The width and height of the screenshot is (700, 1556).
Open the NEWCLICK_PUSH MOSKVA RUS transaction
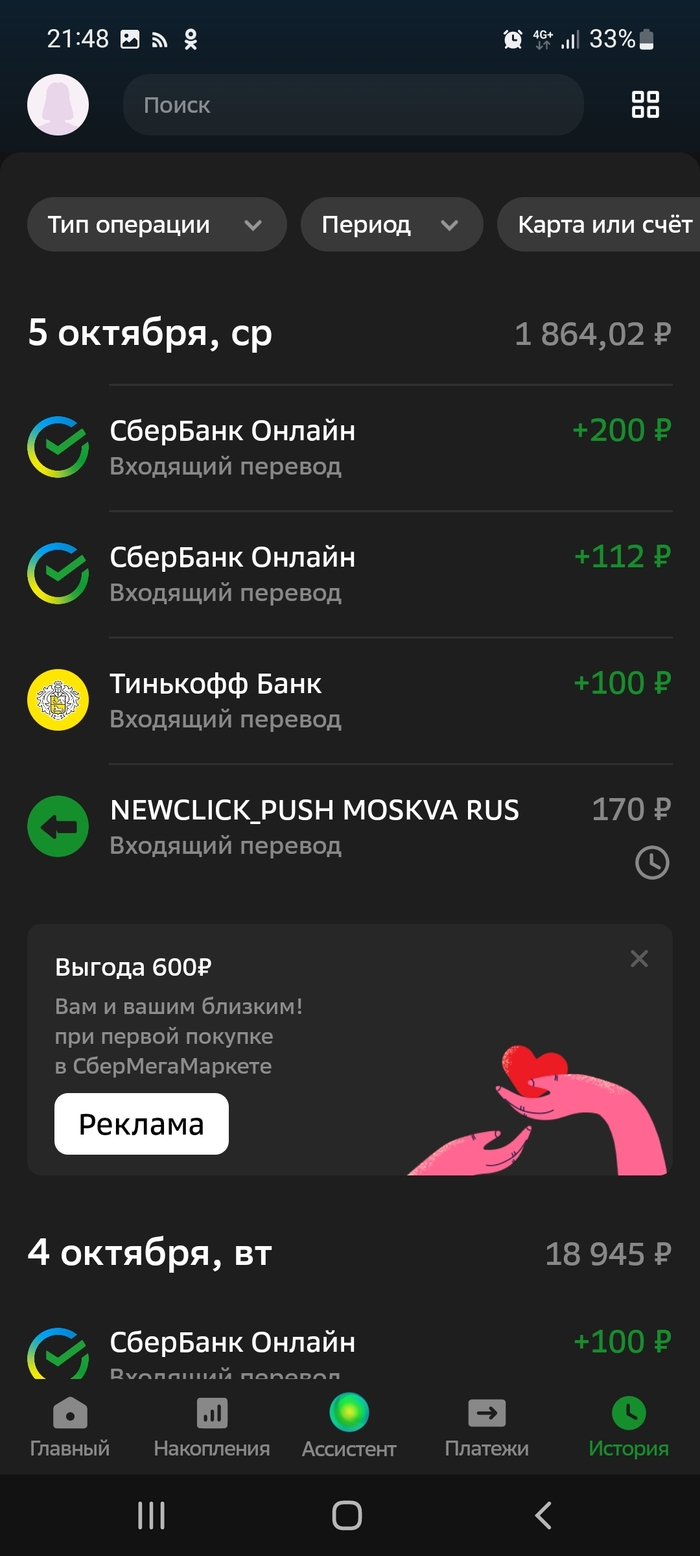(350, 827)
